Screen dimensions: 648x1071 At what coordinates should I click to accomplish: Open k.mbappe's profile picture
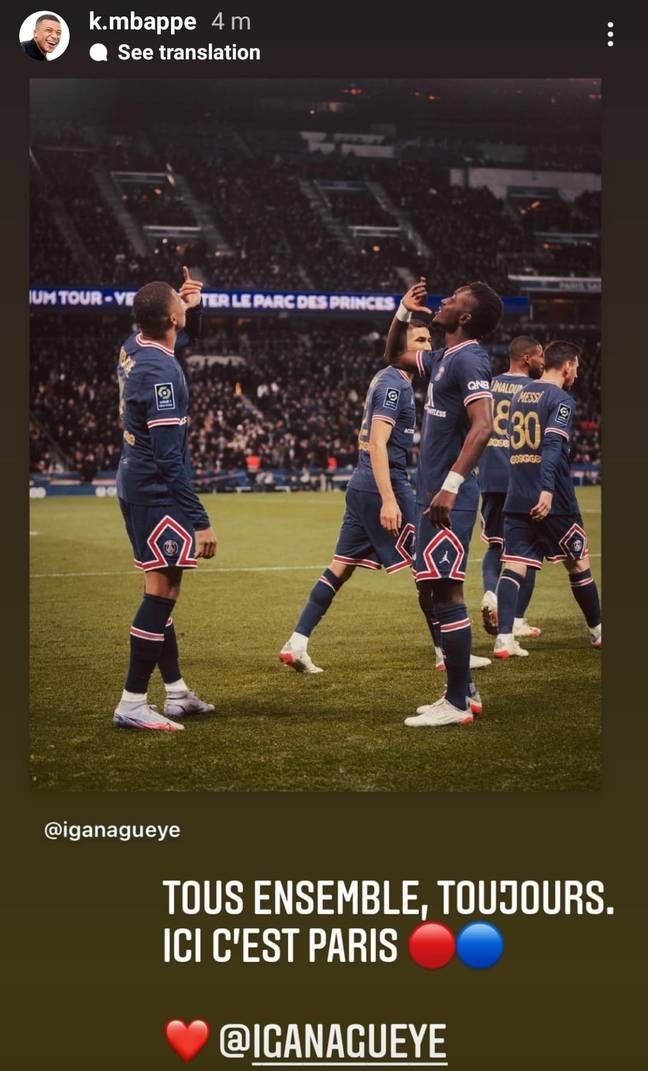[44, 36]
